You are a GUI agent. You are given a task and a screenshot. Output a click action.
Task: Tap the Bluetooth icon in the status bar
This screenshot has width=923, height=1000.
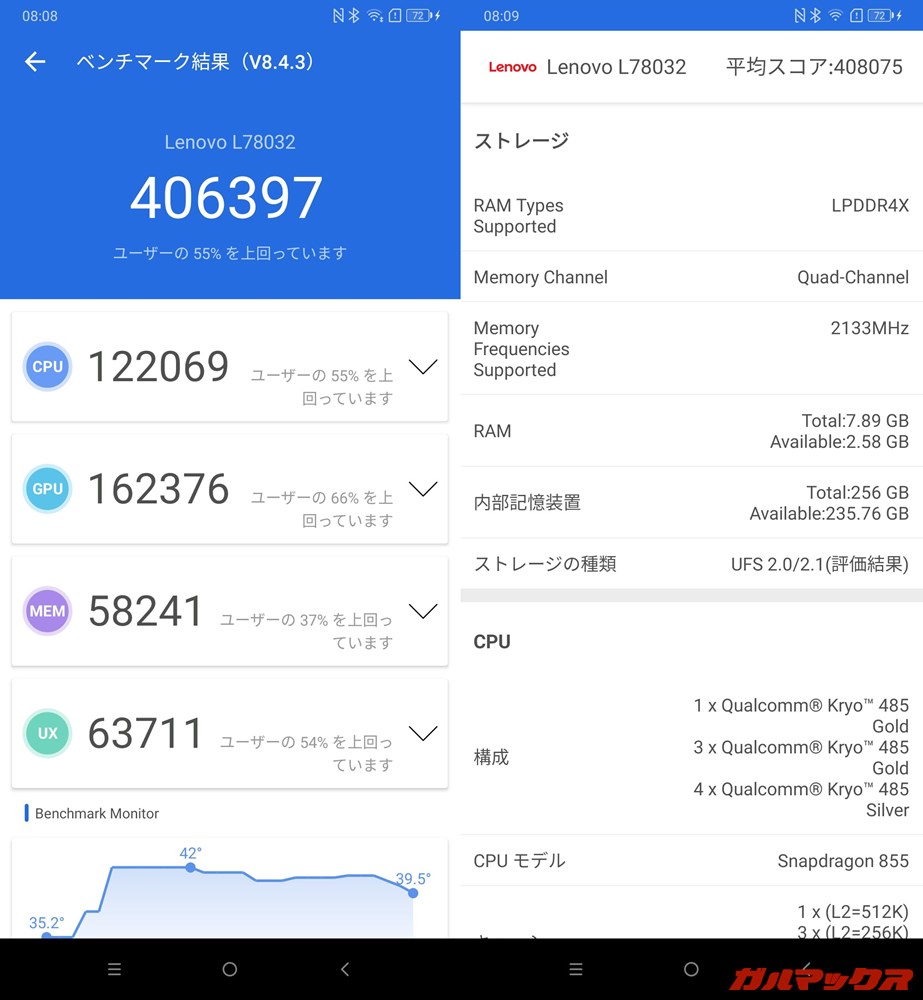355,15
